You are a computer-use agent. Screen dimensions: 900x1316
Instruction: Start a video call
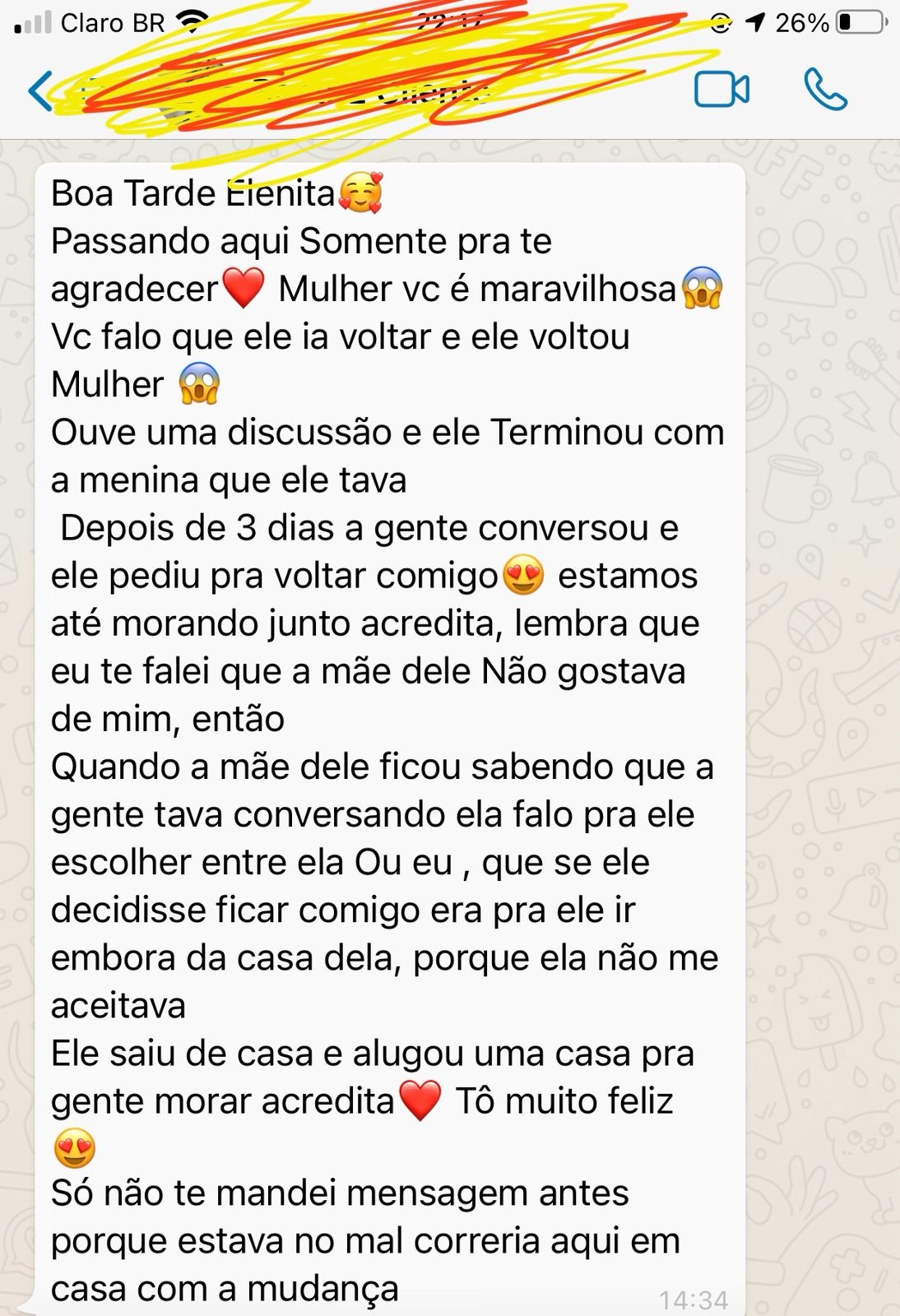(x=721, y=90)
